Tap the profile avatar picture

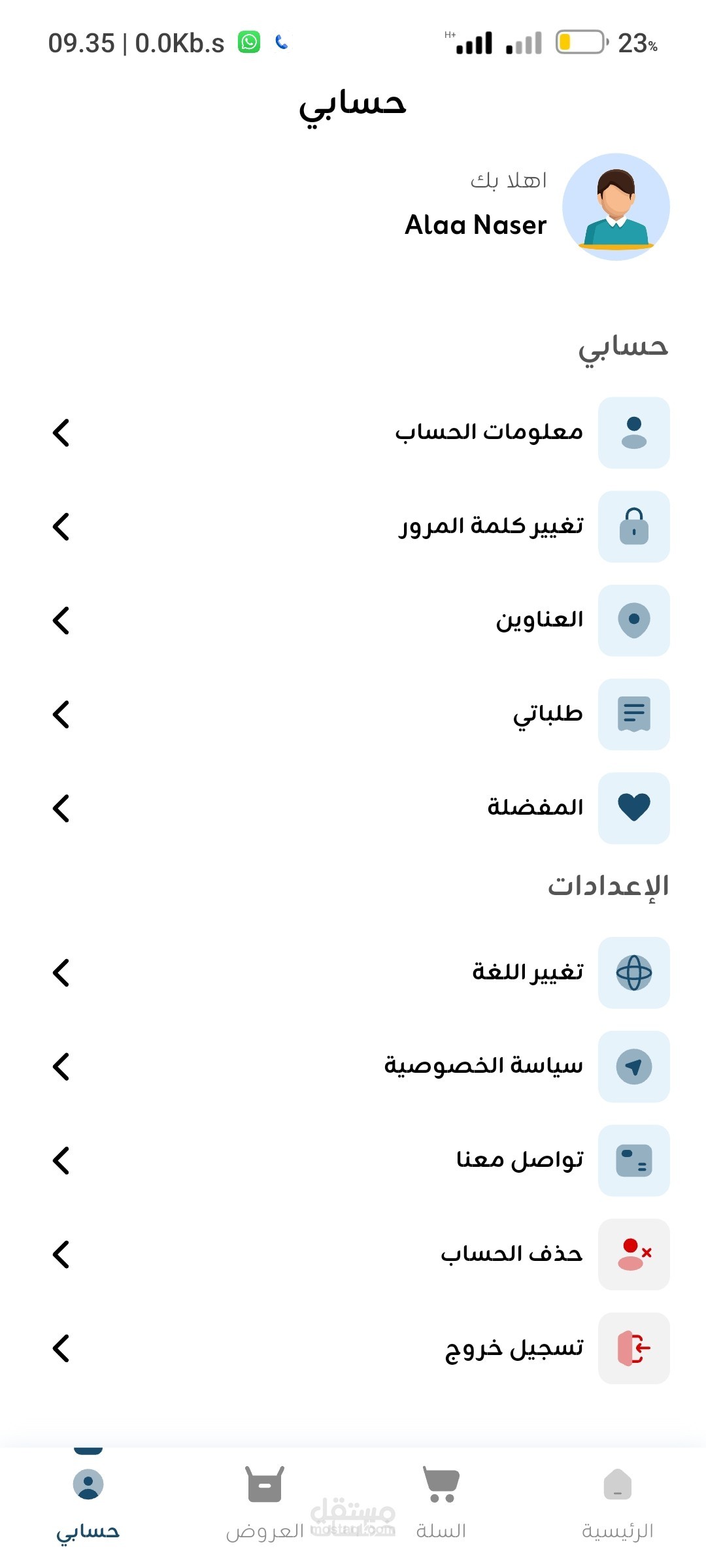(x=616, y=206)
